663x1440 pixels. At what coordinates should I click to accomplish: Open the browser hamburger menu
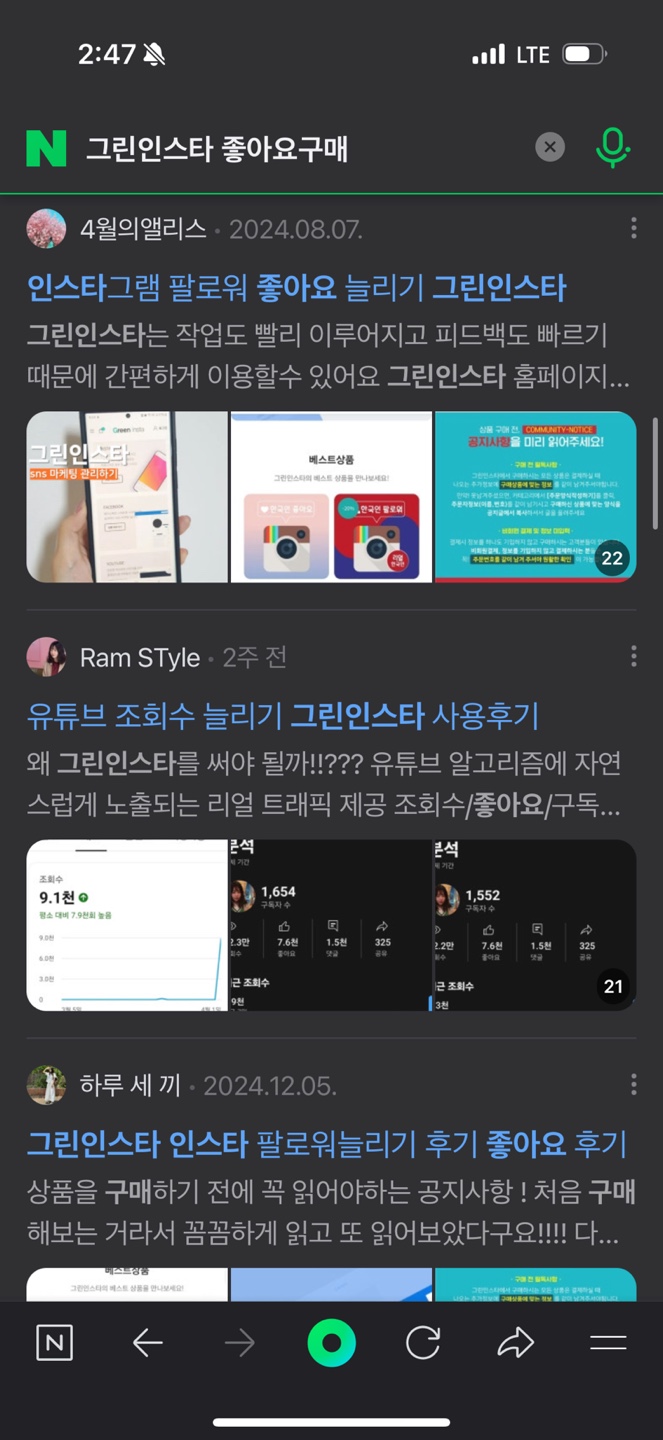pos(607,1343)
